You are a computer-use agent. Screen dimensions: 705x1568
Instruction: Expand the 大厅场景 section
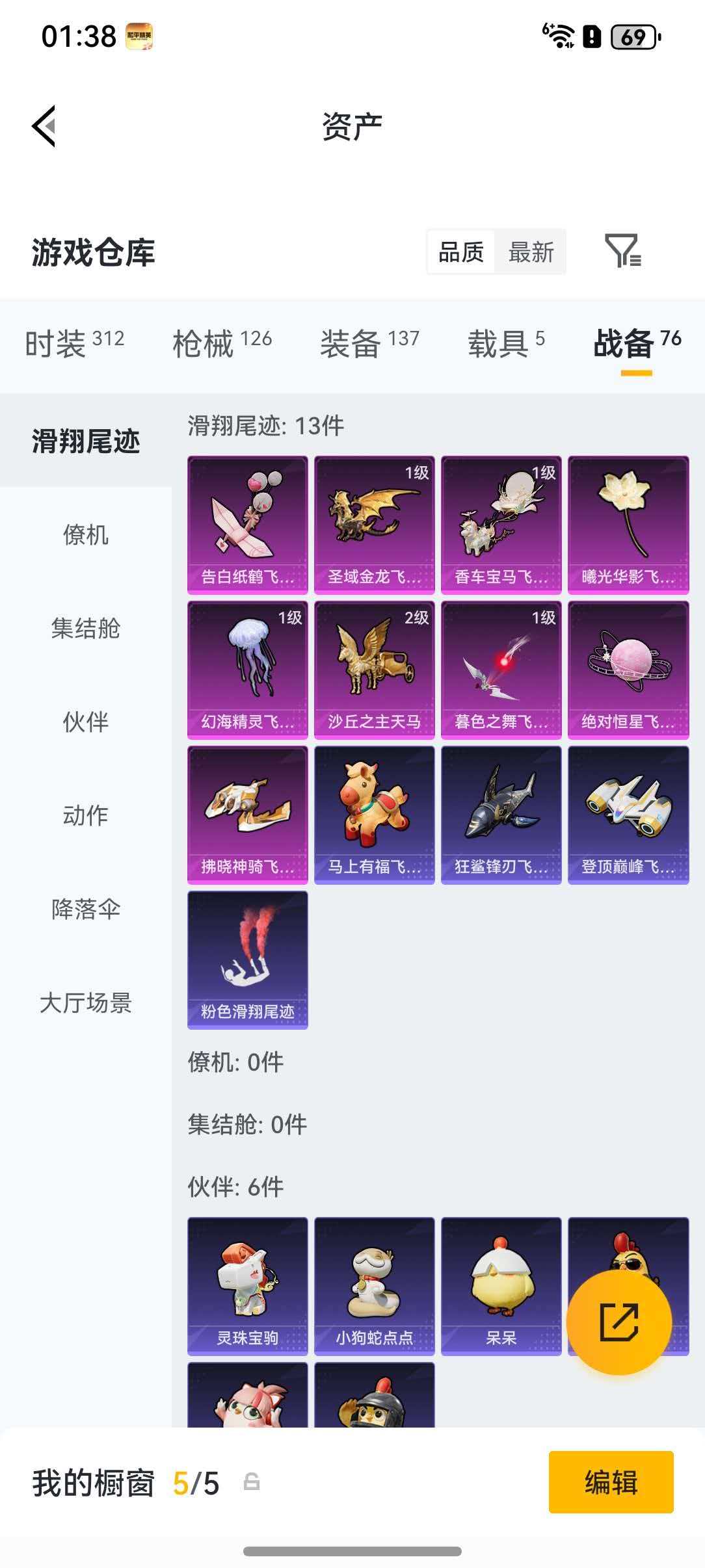86,1004
